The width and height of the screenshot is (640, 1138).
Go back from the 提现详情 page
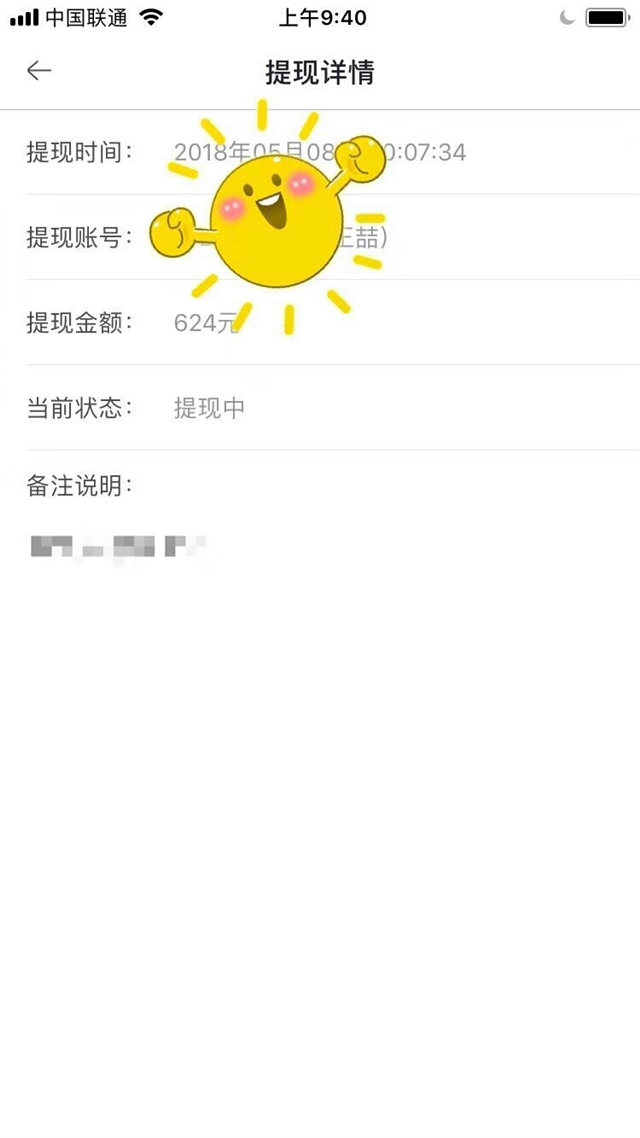pos(39,70)
